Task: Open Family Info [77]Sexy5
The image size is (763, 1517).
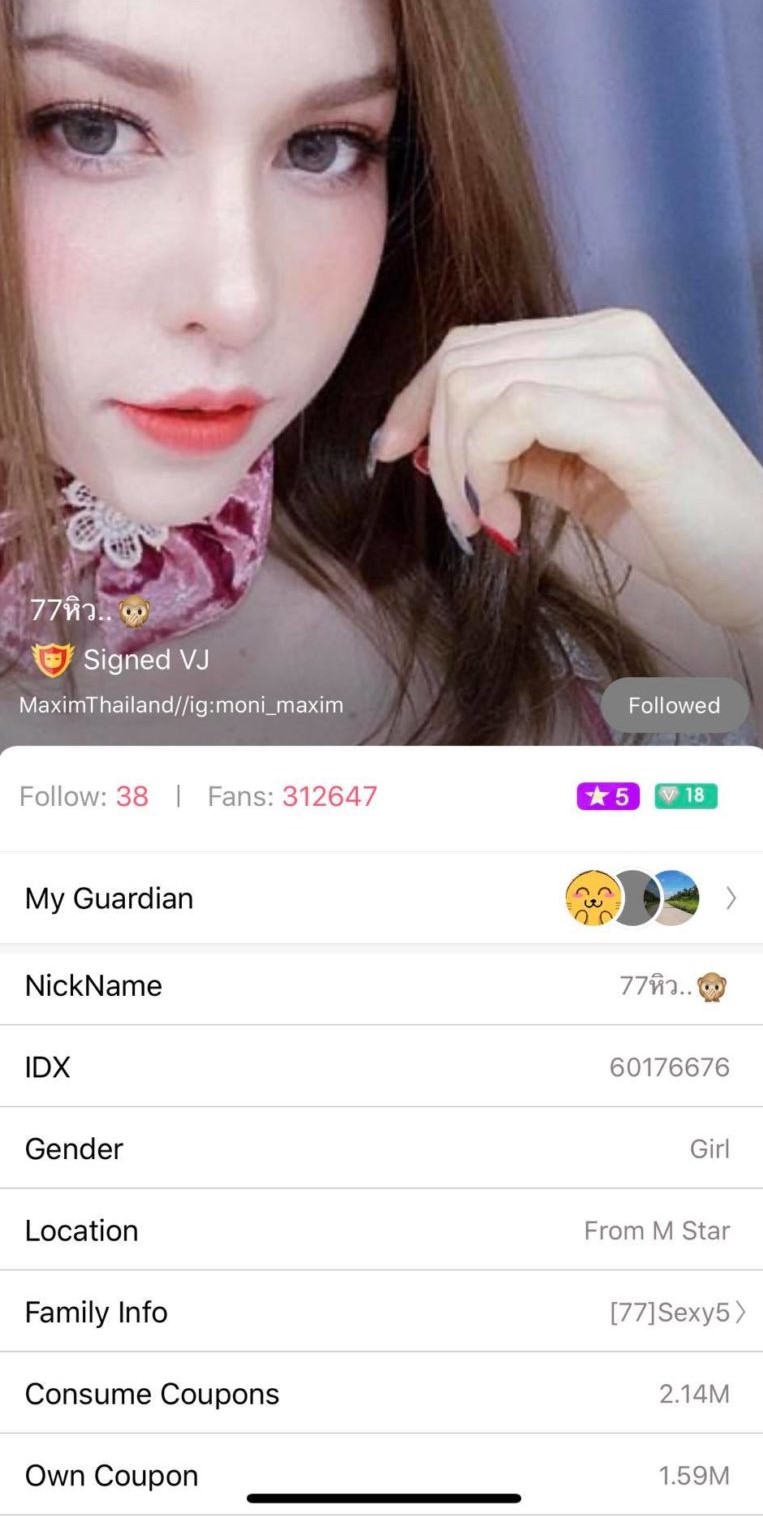Action: tap(381, 1312)
